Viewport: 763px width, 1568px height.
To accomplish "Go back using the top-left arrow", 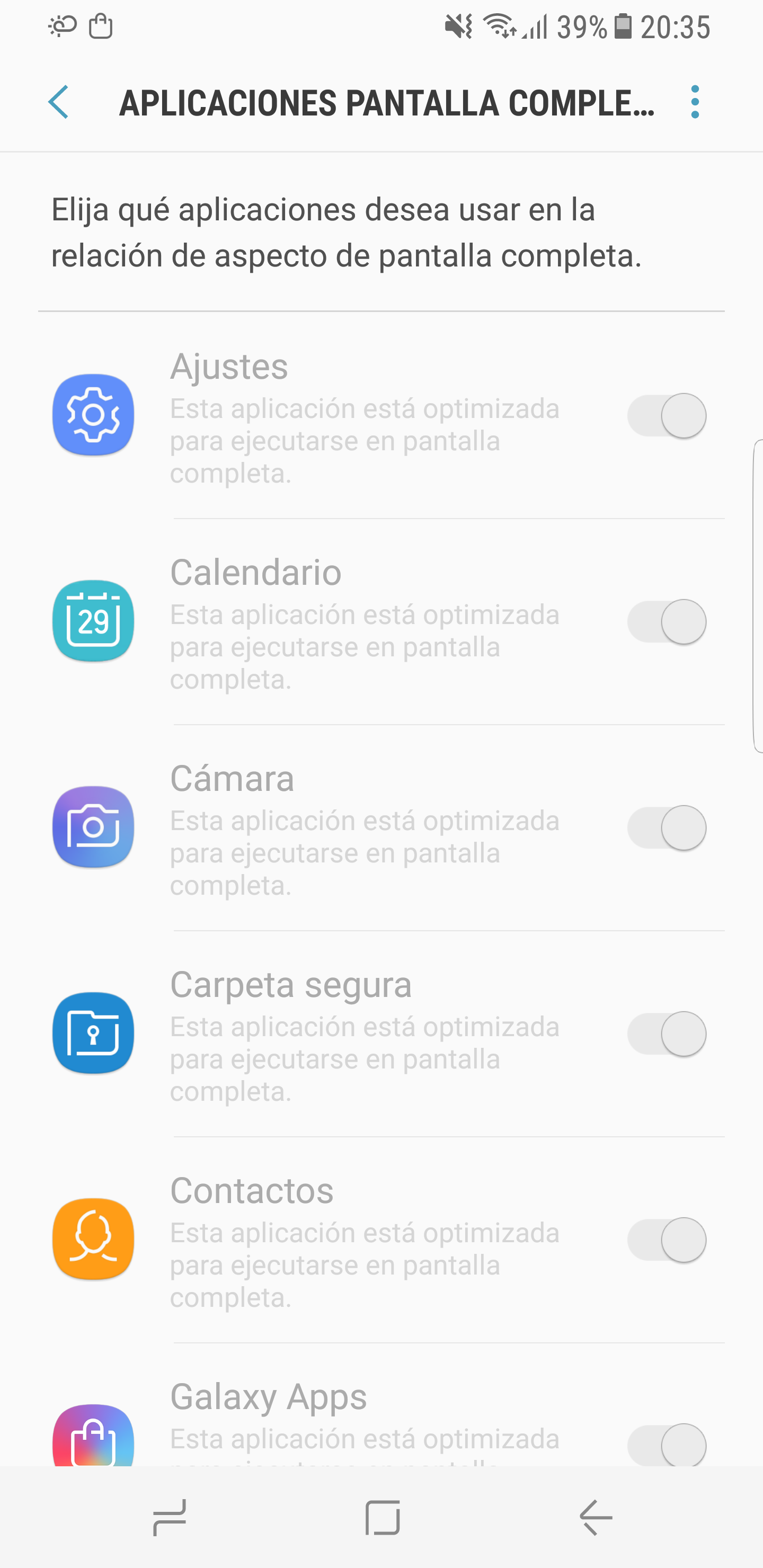I will (x=58, y=102).
